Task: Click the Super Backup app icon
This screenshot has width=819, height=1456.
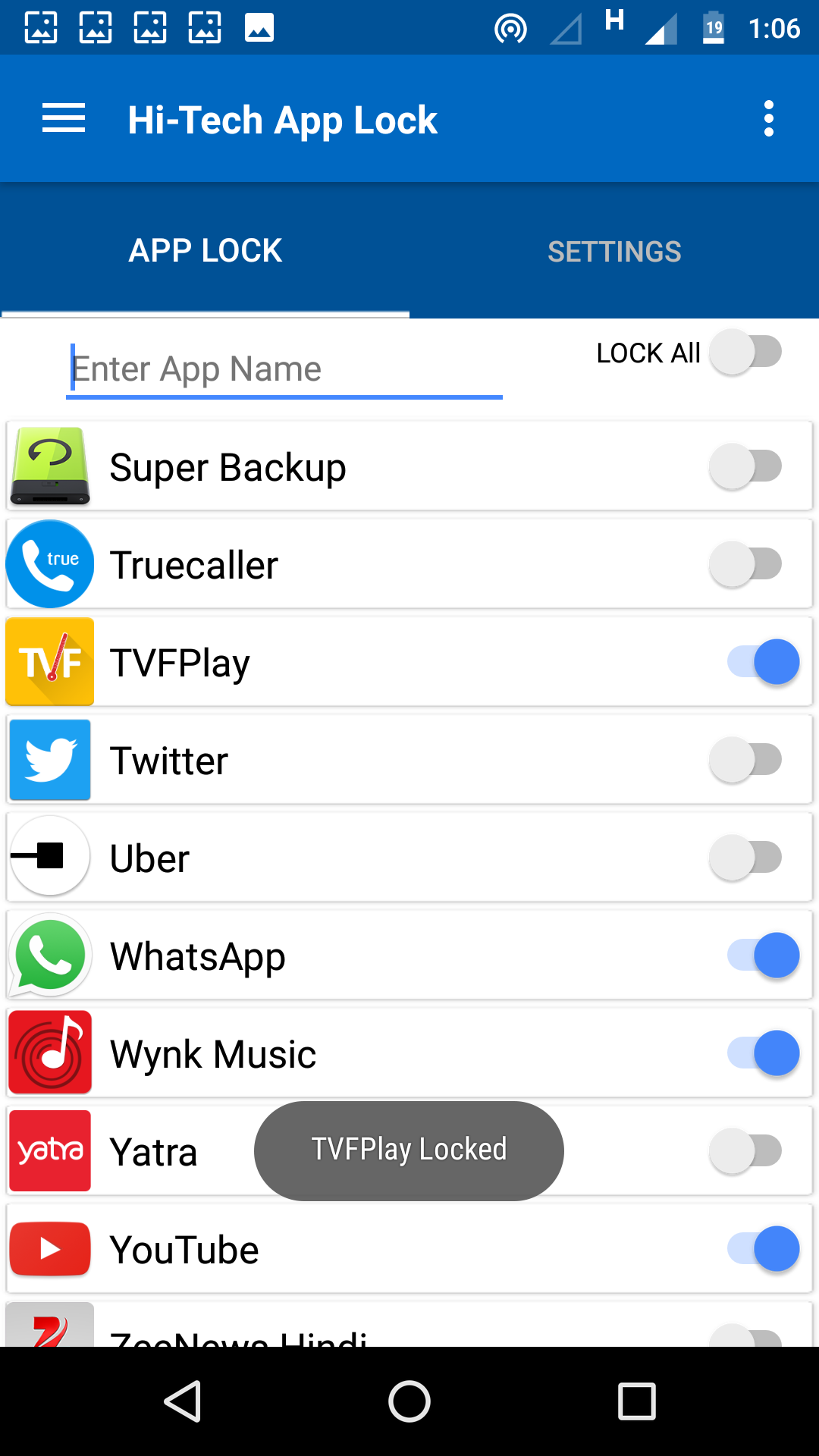Action: (x=49, y=466)
